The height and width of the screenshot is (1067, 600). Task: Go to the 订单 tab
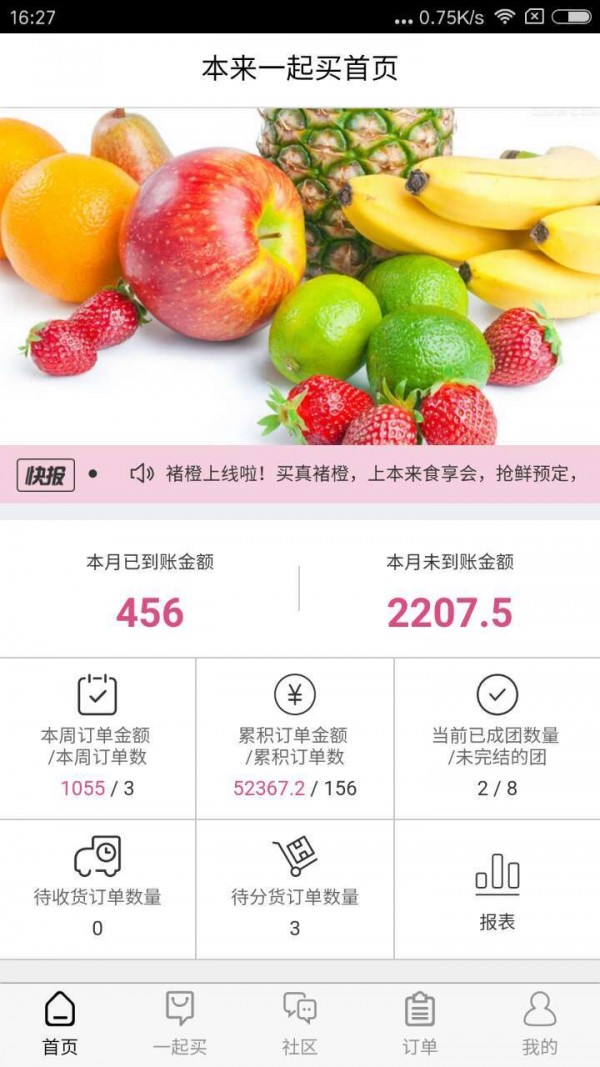point(420,1024)
